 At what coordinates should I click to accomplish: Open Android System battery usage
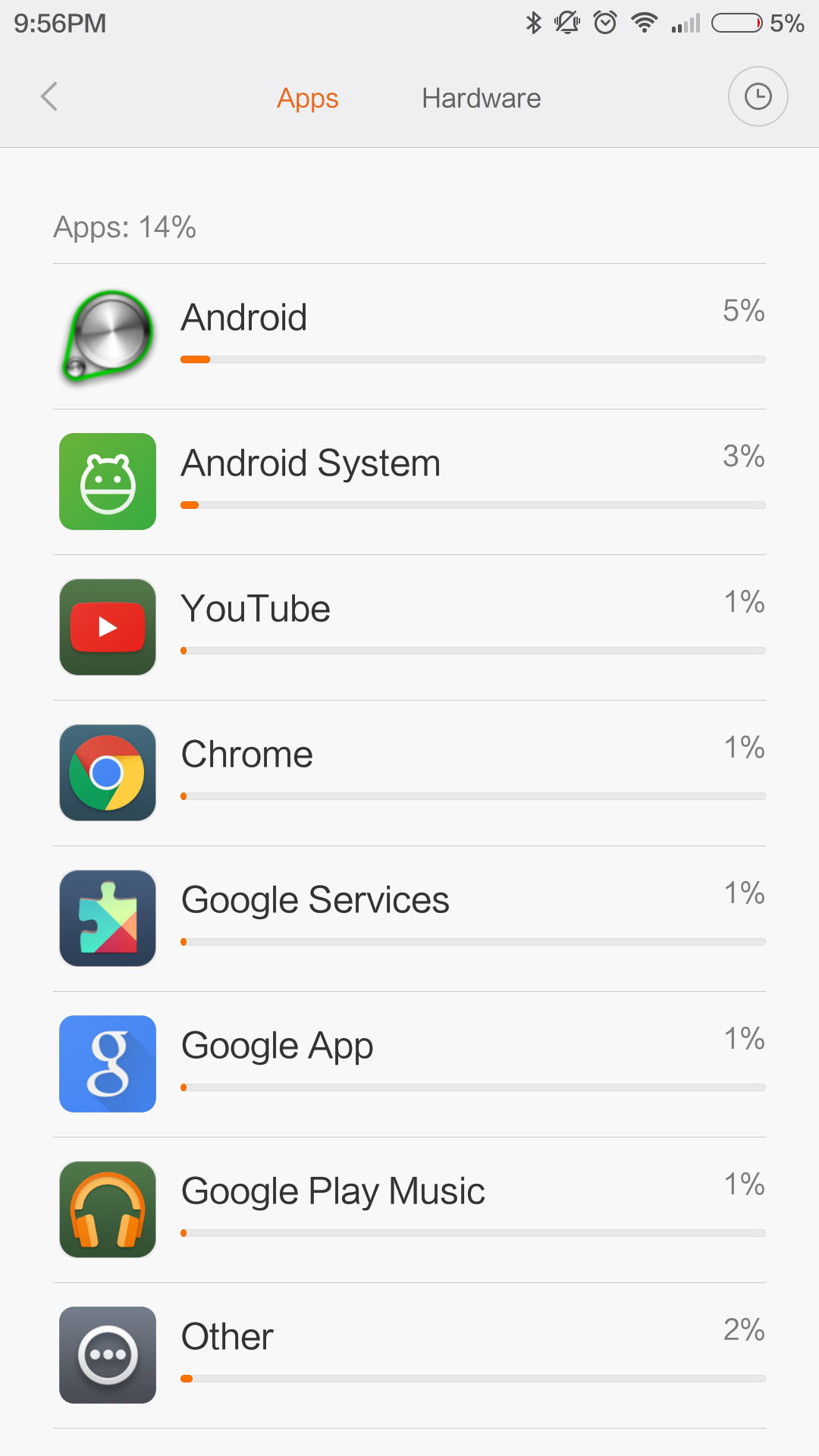coord(409,482)
